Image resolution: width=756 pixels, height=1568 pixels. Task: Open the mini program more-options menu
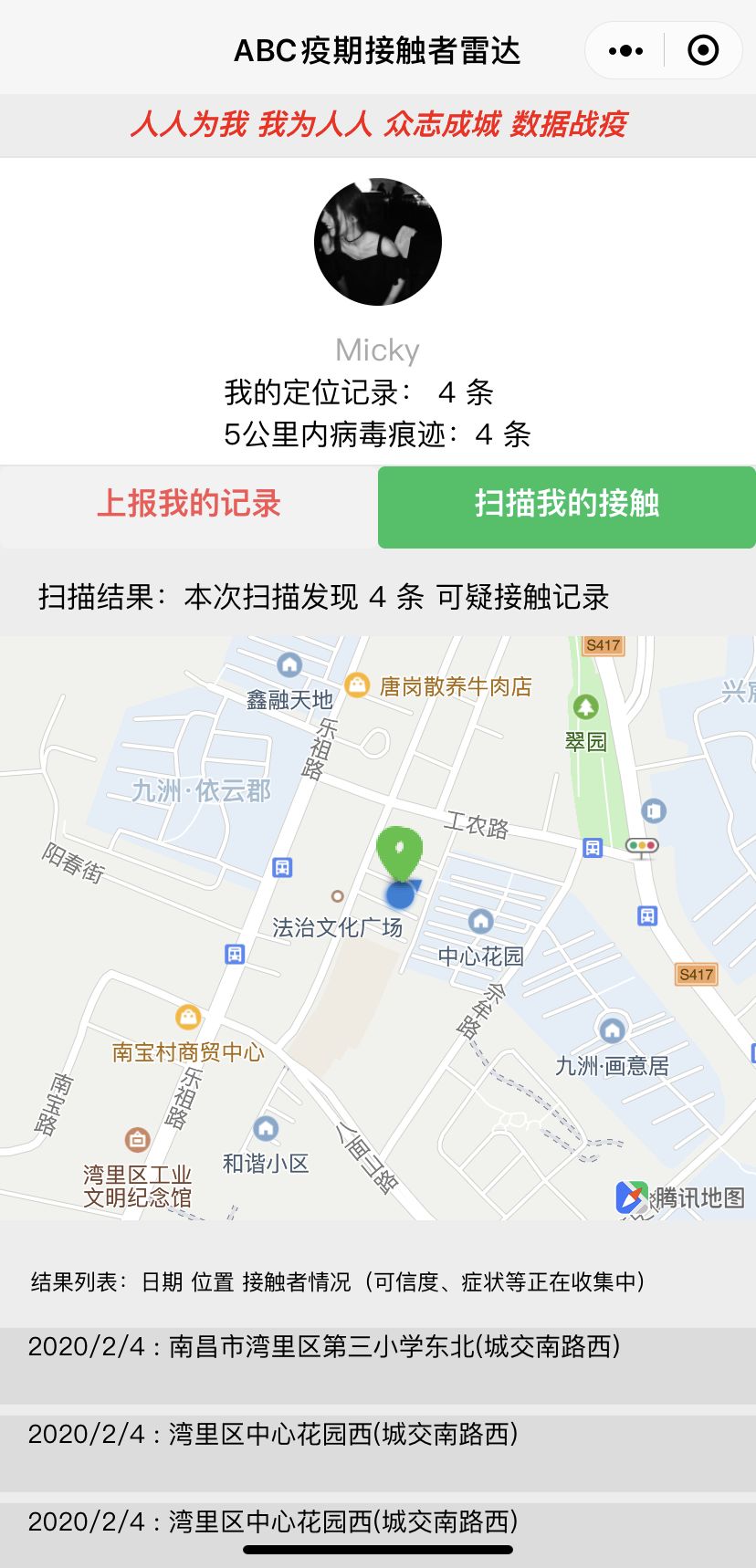pos(625,51)
